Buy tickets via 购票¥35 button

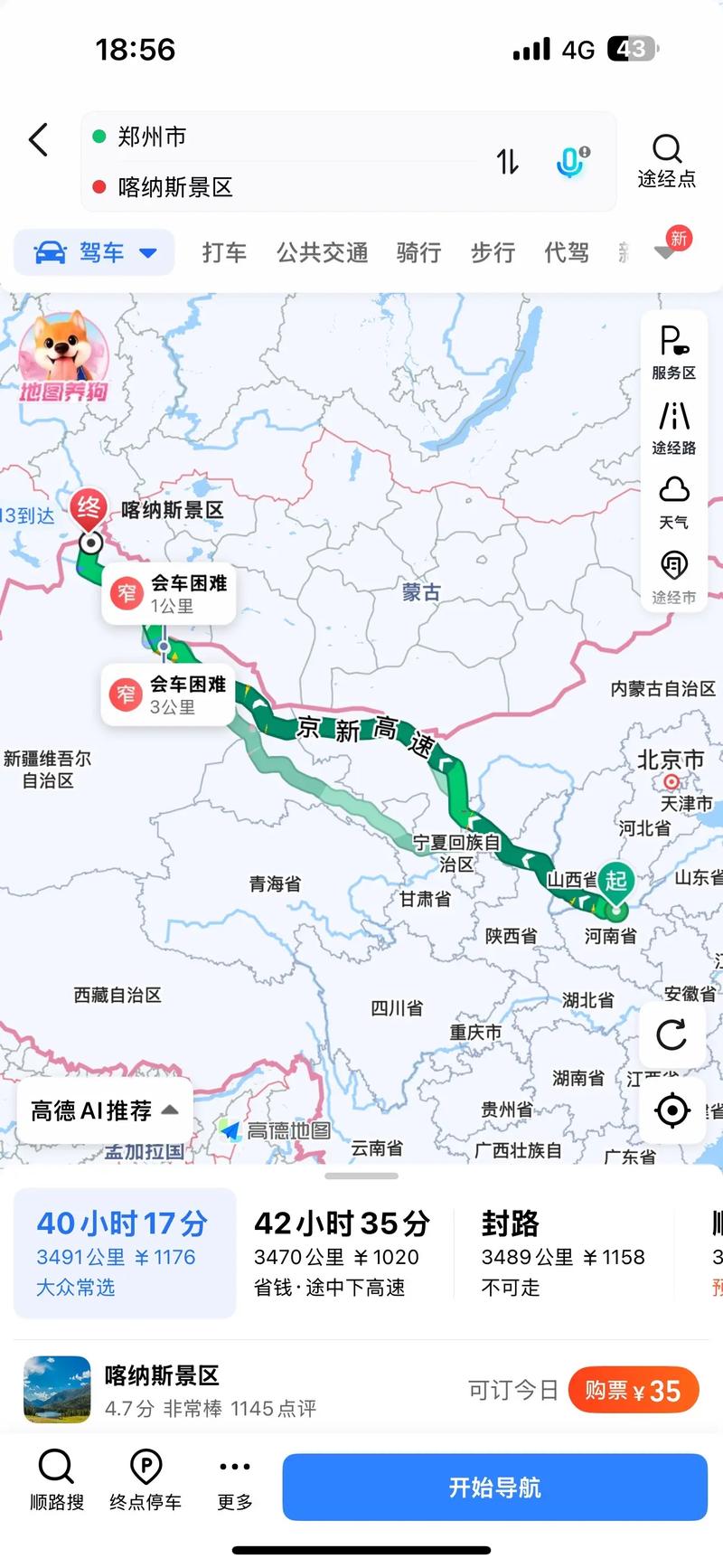click(634, 1390)
